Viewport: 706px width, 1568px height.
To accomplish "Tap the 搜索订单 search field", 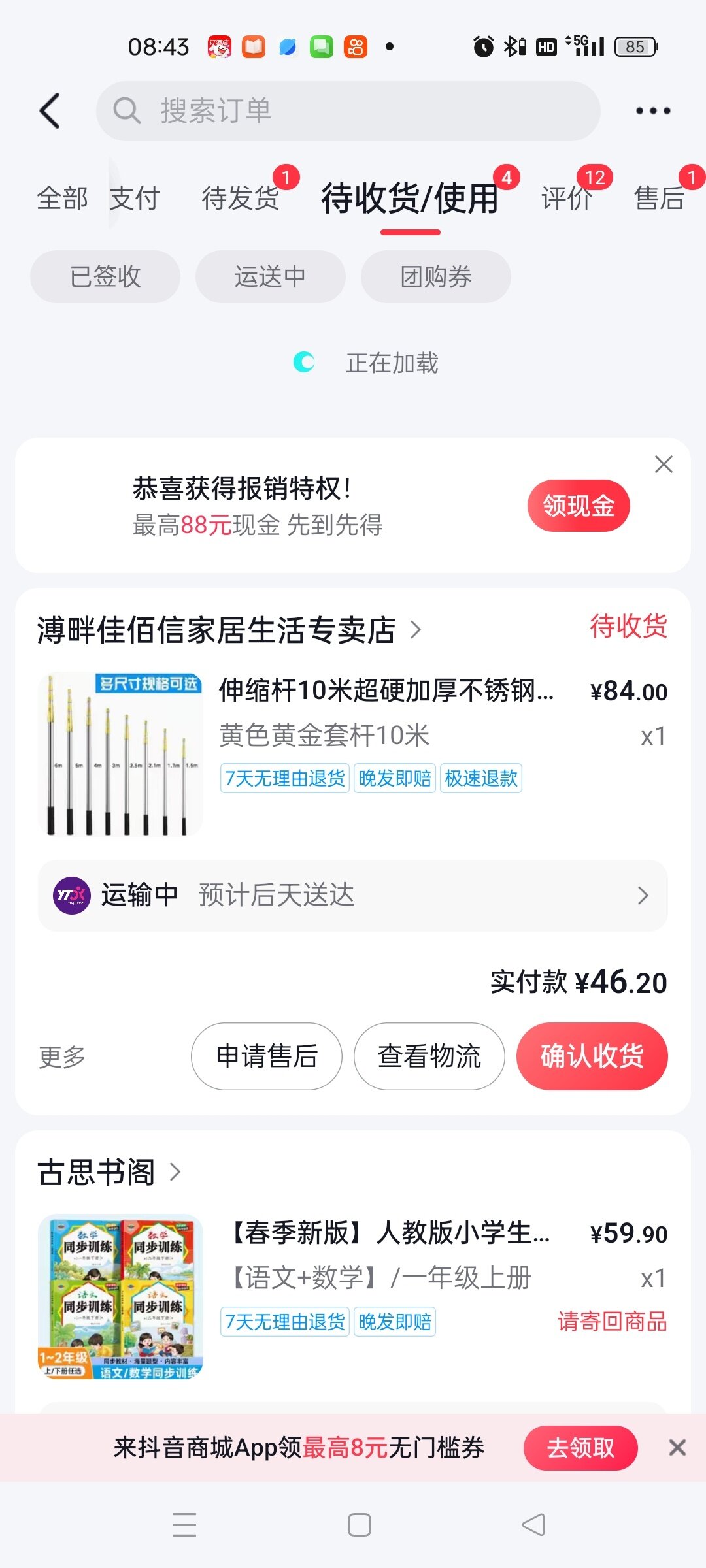I will (348, 111).
